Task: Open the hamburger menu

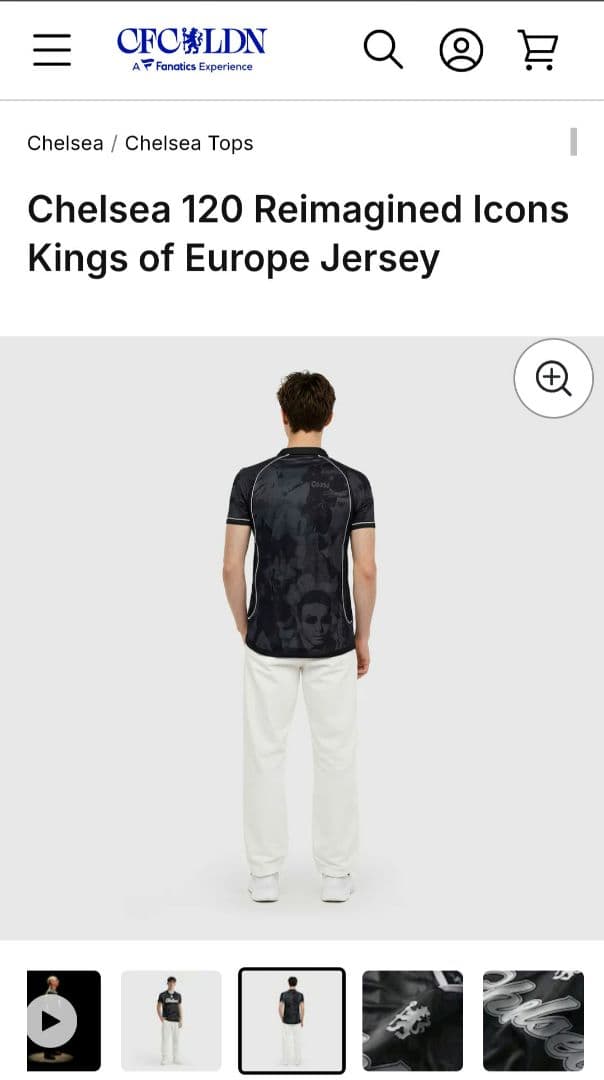Action: tap(52, 49)
